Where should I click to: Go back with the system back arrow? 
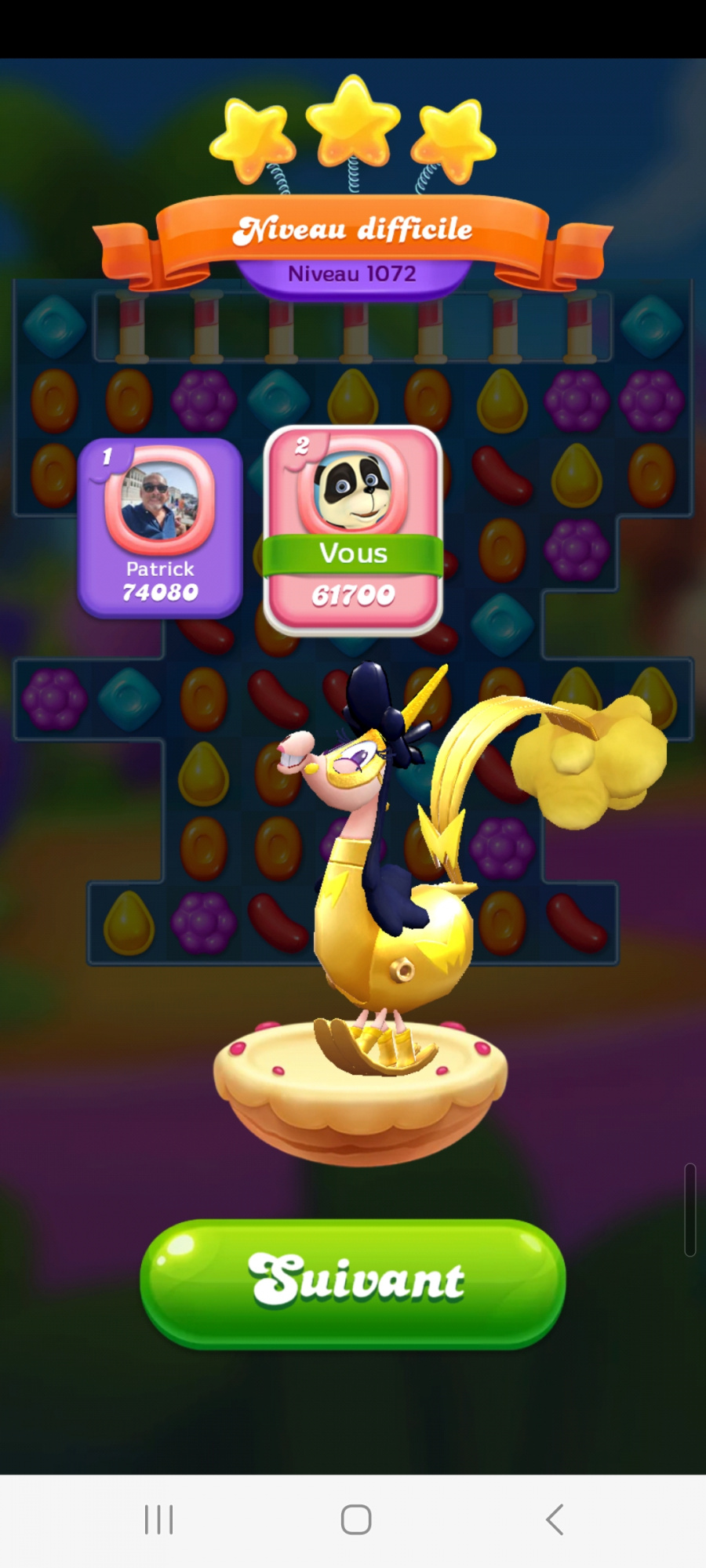click(x=554, y=1519)
